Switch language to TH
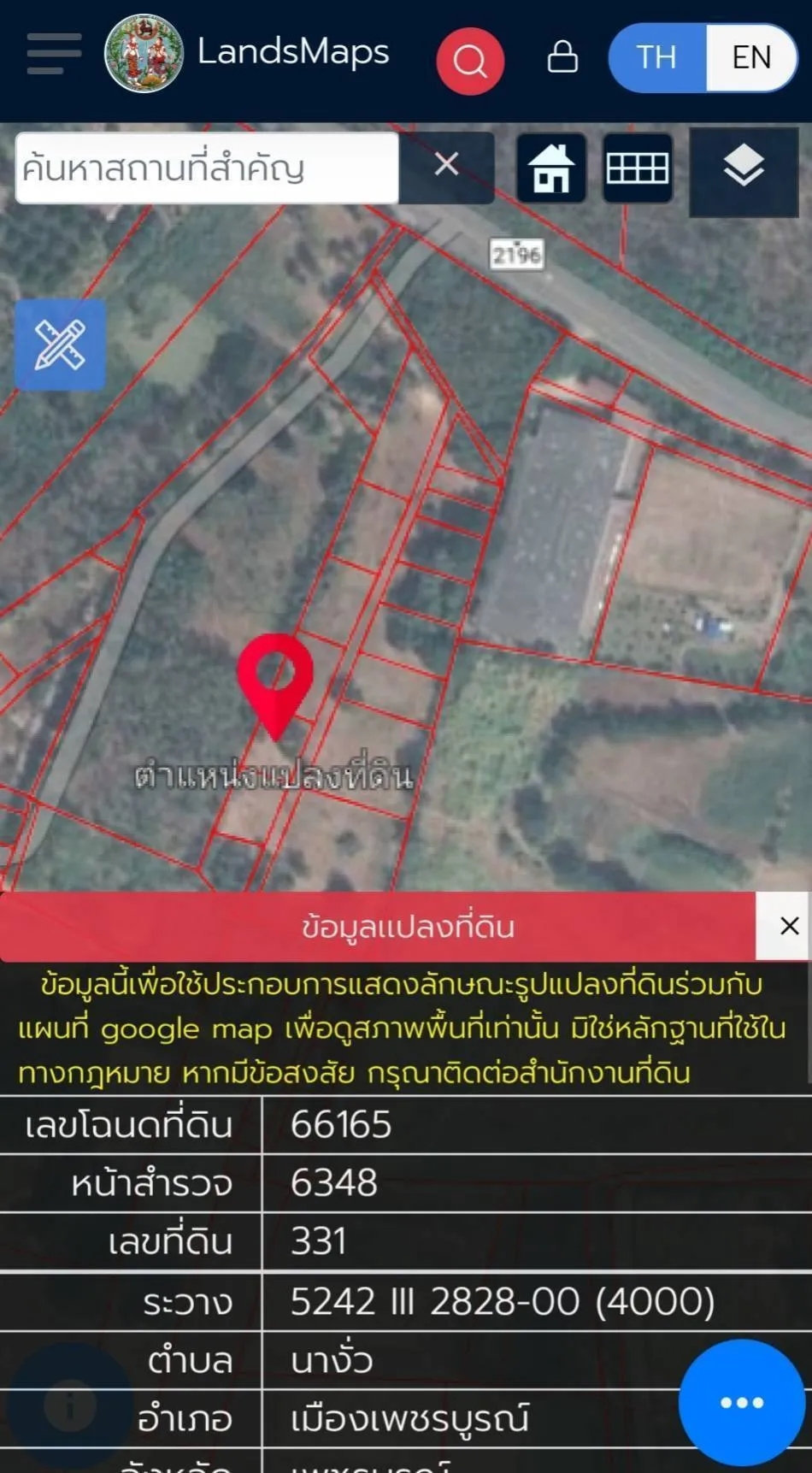 (656, 57)
